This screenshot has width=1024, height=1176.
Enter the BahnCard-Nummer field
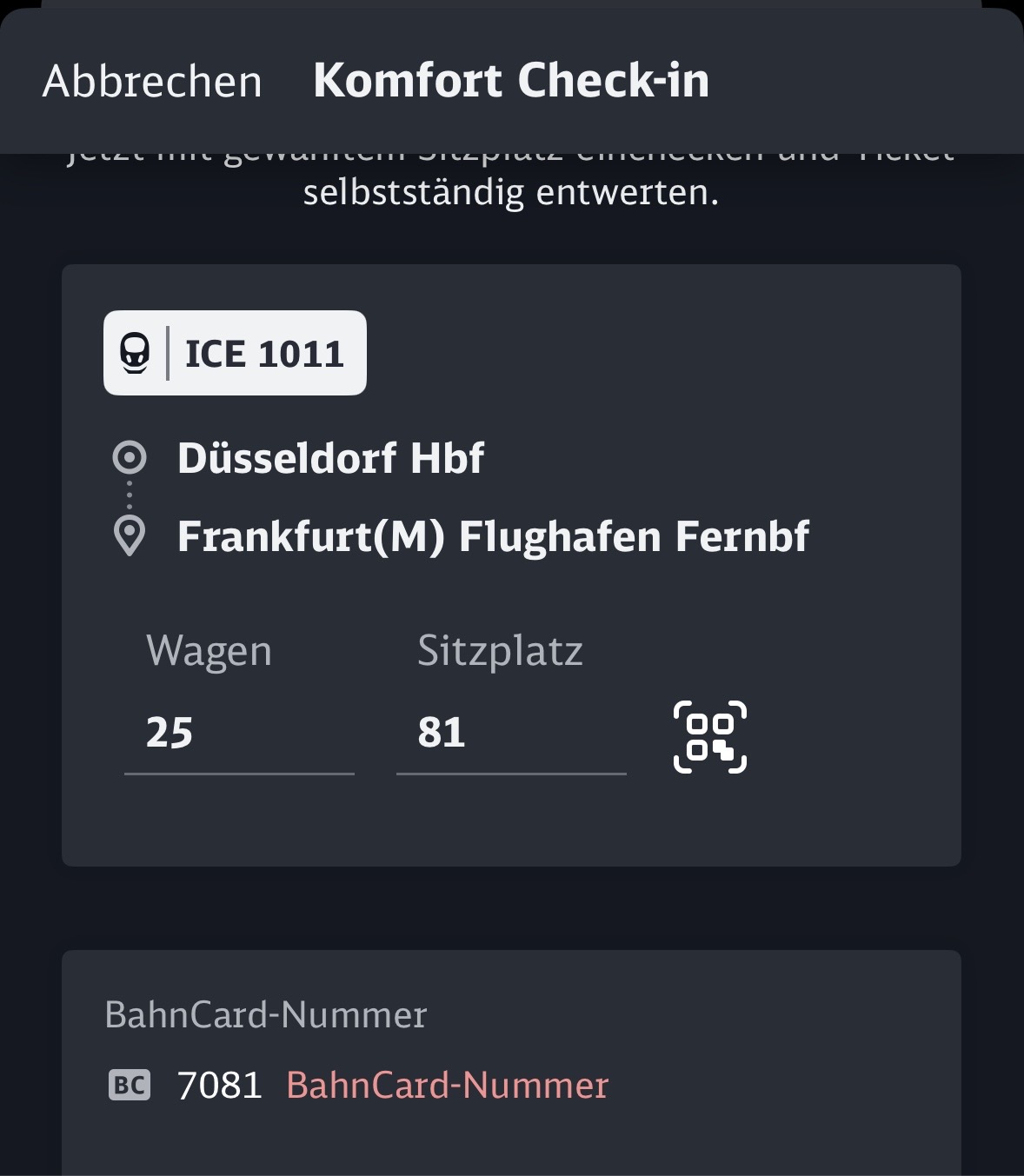pos(447,1086)
